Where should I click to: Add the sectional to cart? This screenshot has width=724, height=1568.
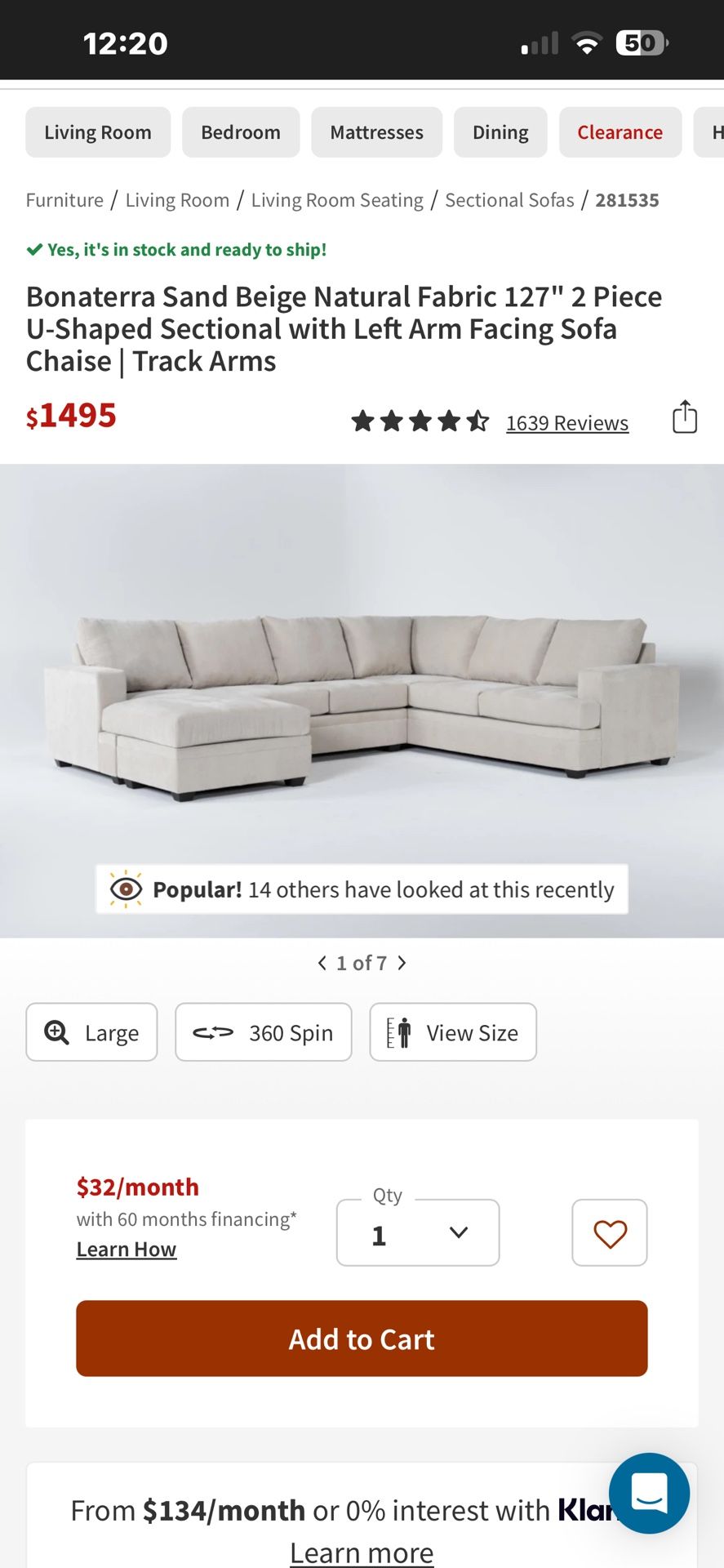(362, 1339)
